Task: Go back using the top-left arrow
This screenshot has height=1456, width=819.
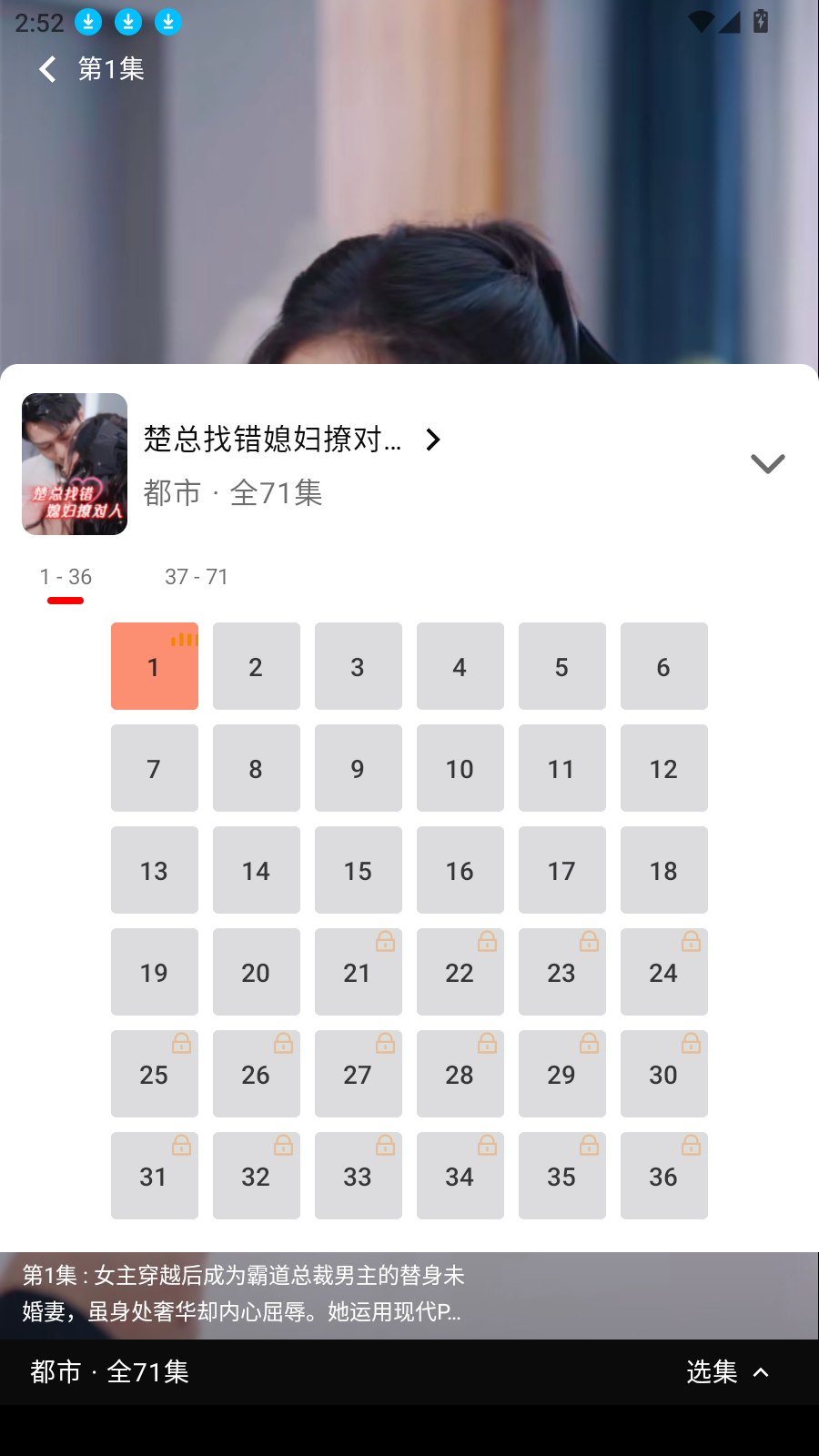Action: pyautogui.click(x=47, y=69)
